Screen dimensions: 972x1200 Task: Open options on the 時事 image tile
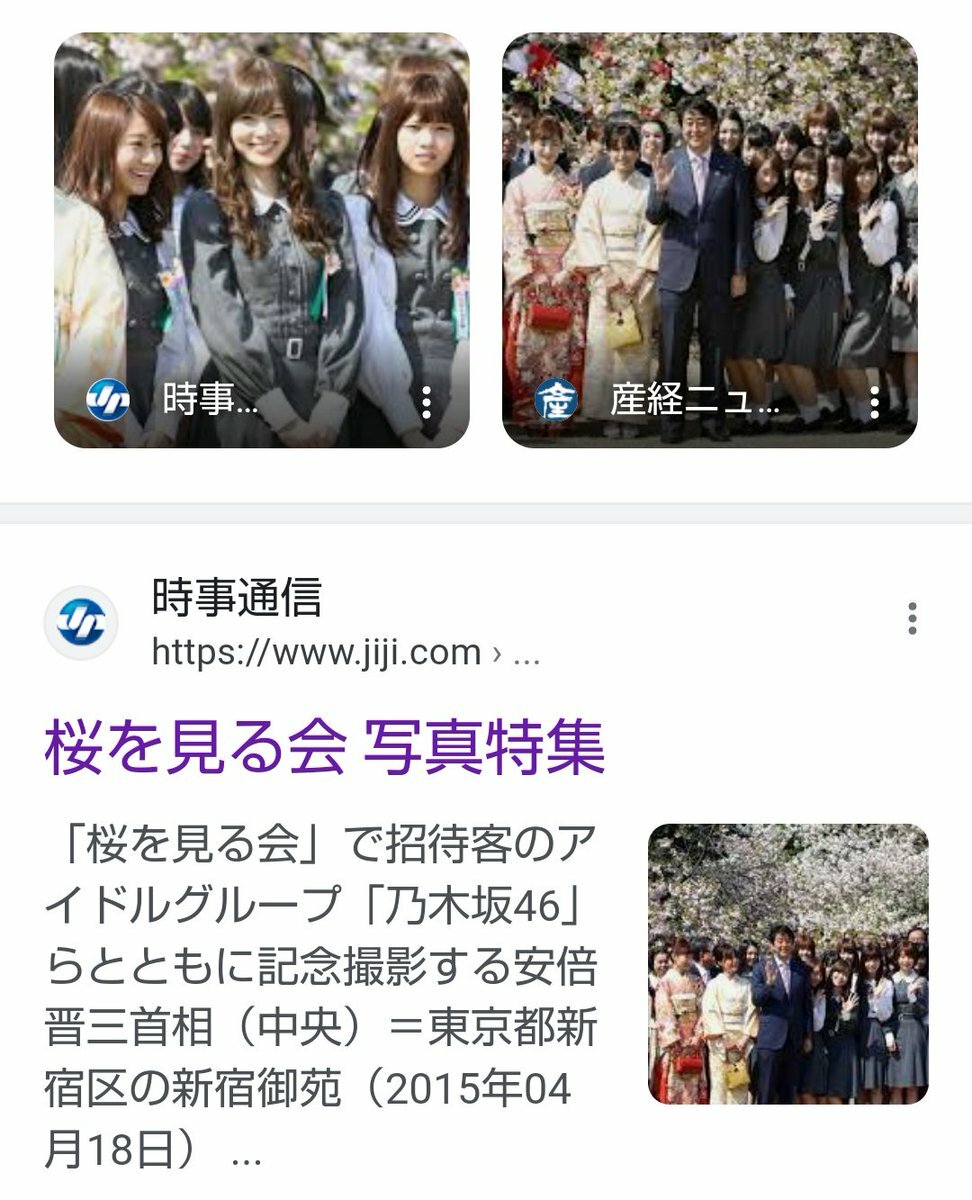pos(427,402)
